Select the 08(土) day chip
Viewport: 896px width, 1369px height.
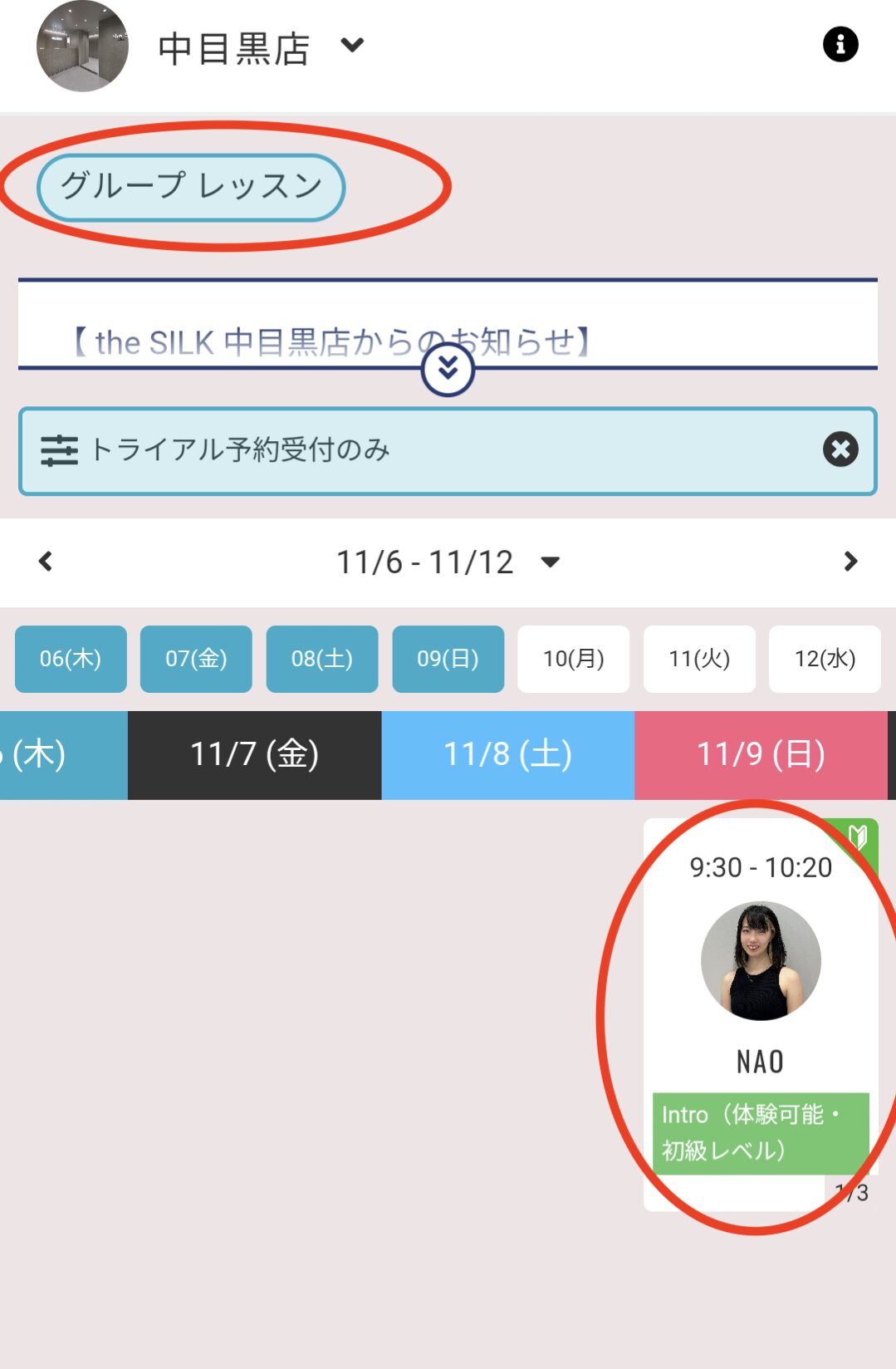322,659
